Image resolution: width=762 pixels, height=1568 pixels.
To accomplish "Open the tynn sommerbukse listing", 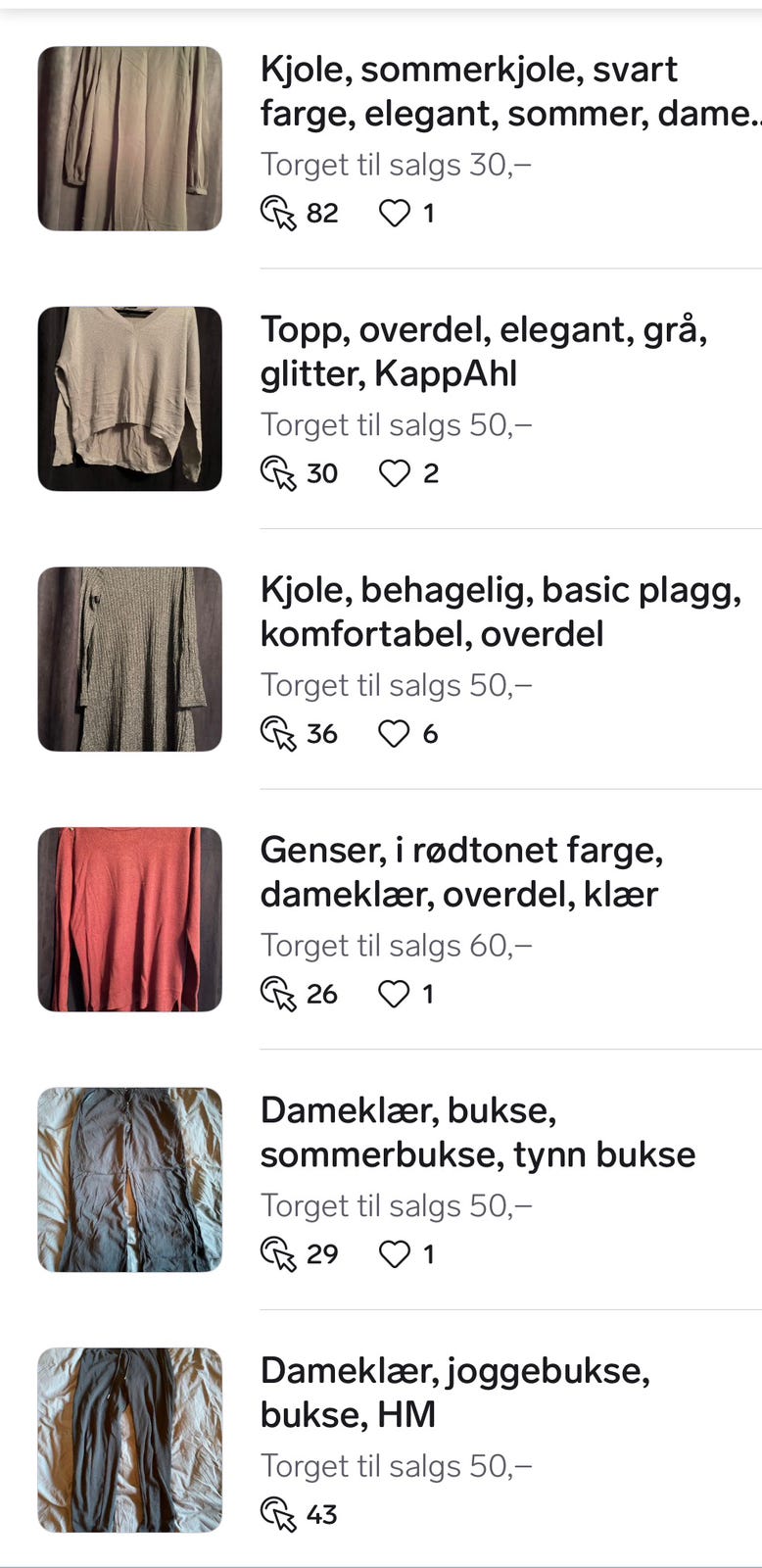I will pos(478,1132).
